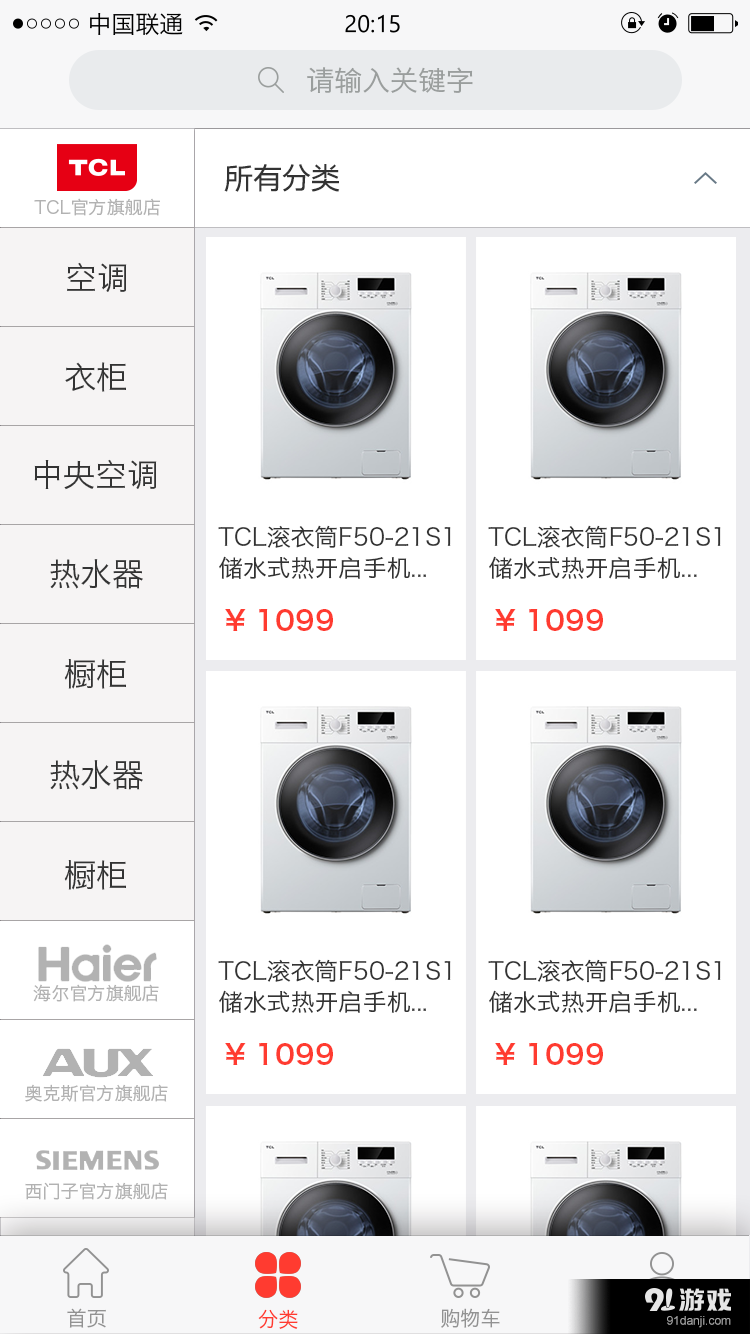Choose the 中央空调 category
This screenshot has width=750, height=1334.
pos(97,476)
